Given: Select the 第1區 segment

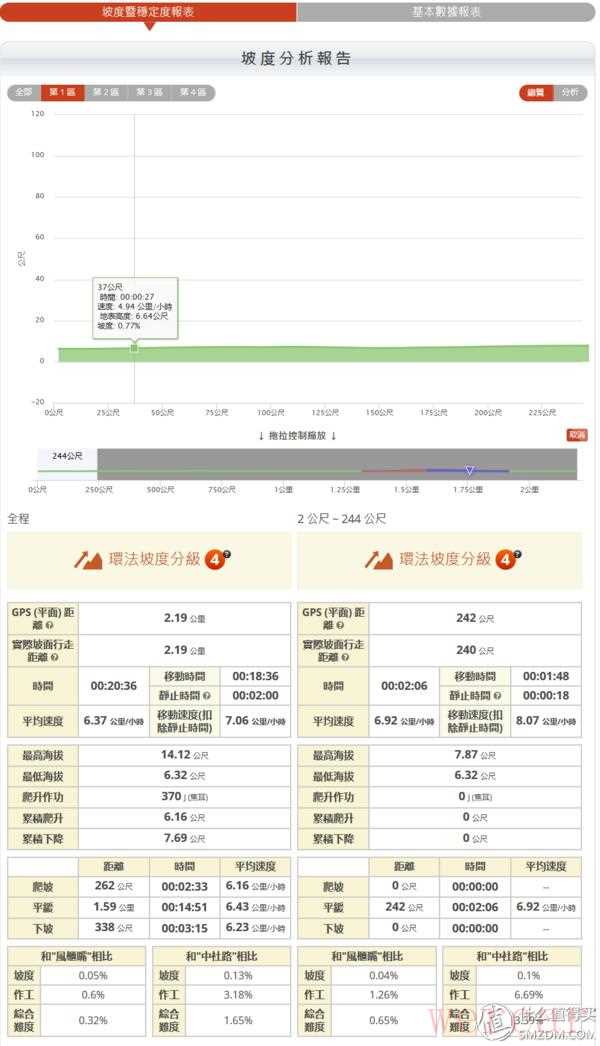Looking at the screenshot, I should pyautogui.click(x=62, y=92).
